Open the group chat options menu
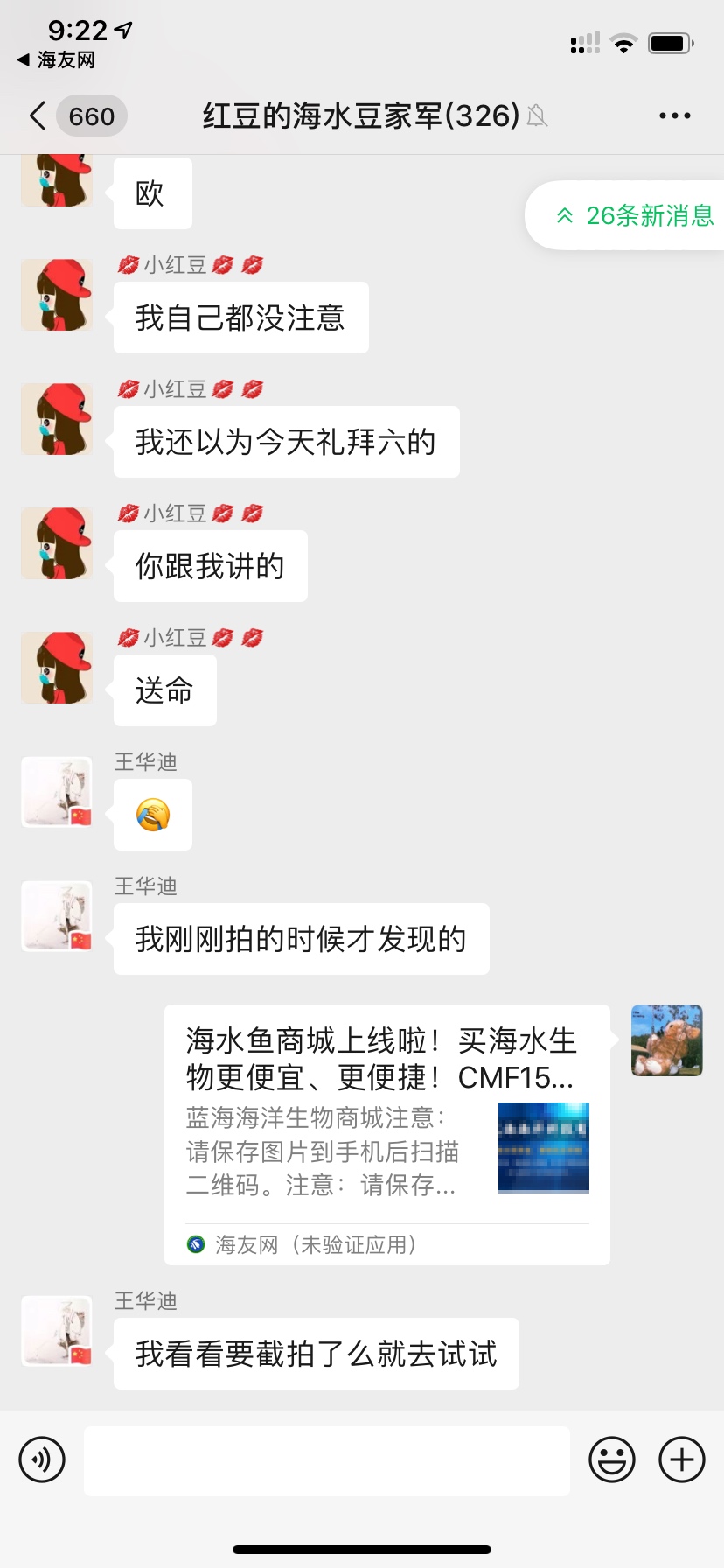Viewport: 724px width, 1568px height. (x=674, y=115)
